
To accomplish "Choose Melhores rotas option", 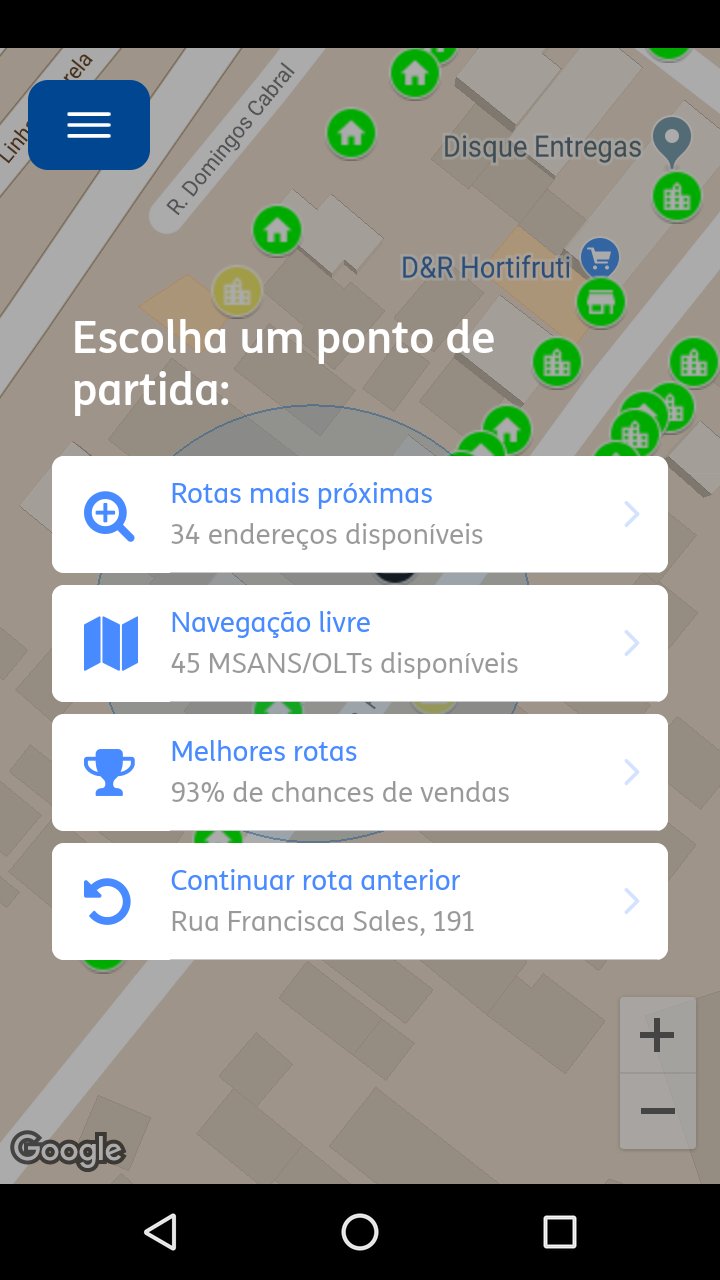I will [360, 772].
